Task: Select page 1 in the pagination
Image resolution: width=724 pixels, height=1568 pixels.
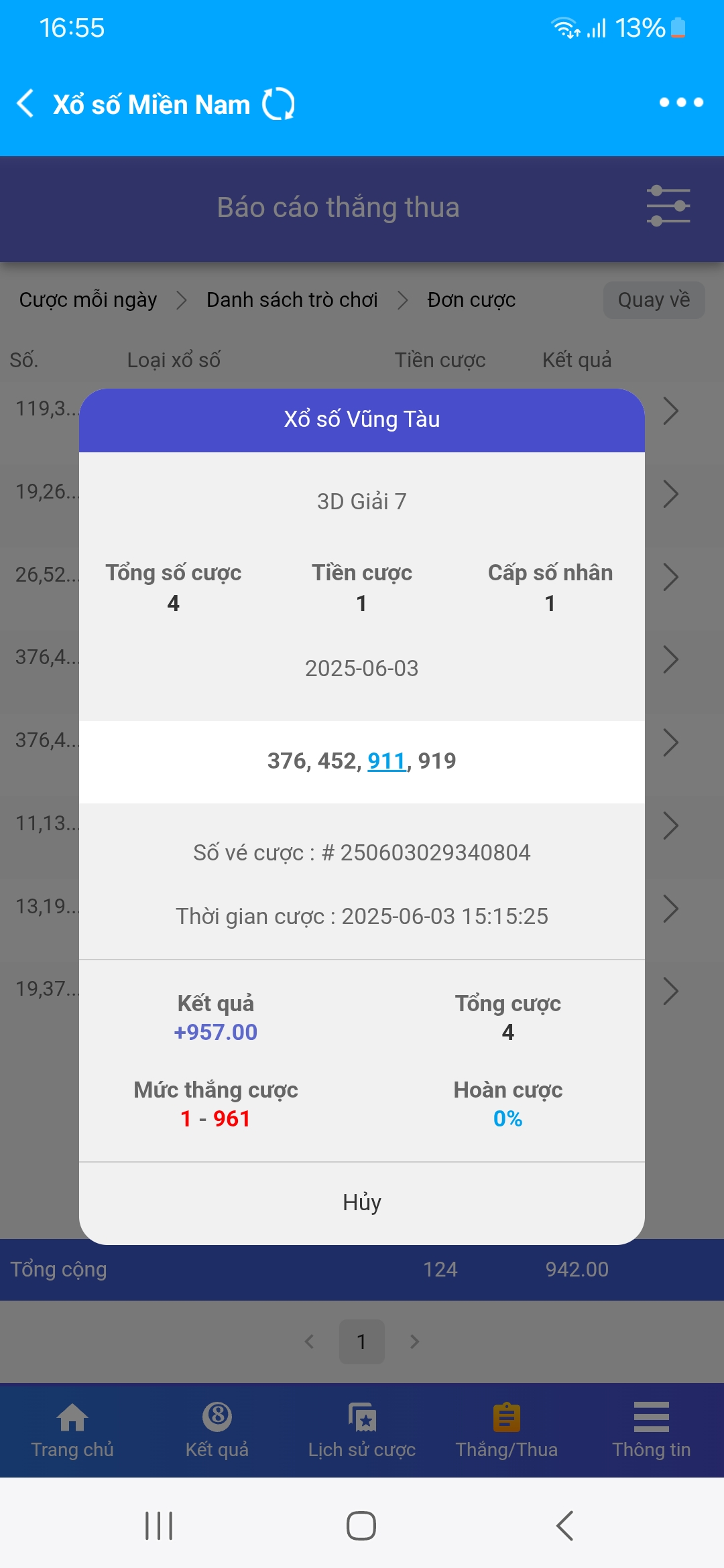Action: point(361,1341)
